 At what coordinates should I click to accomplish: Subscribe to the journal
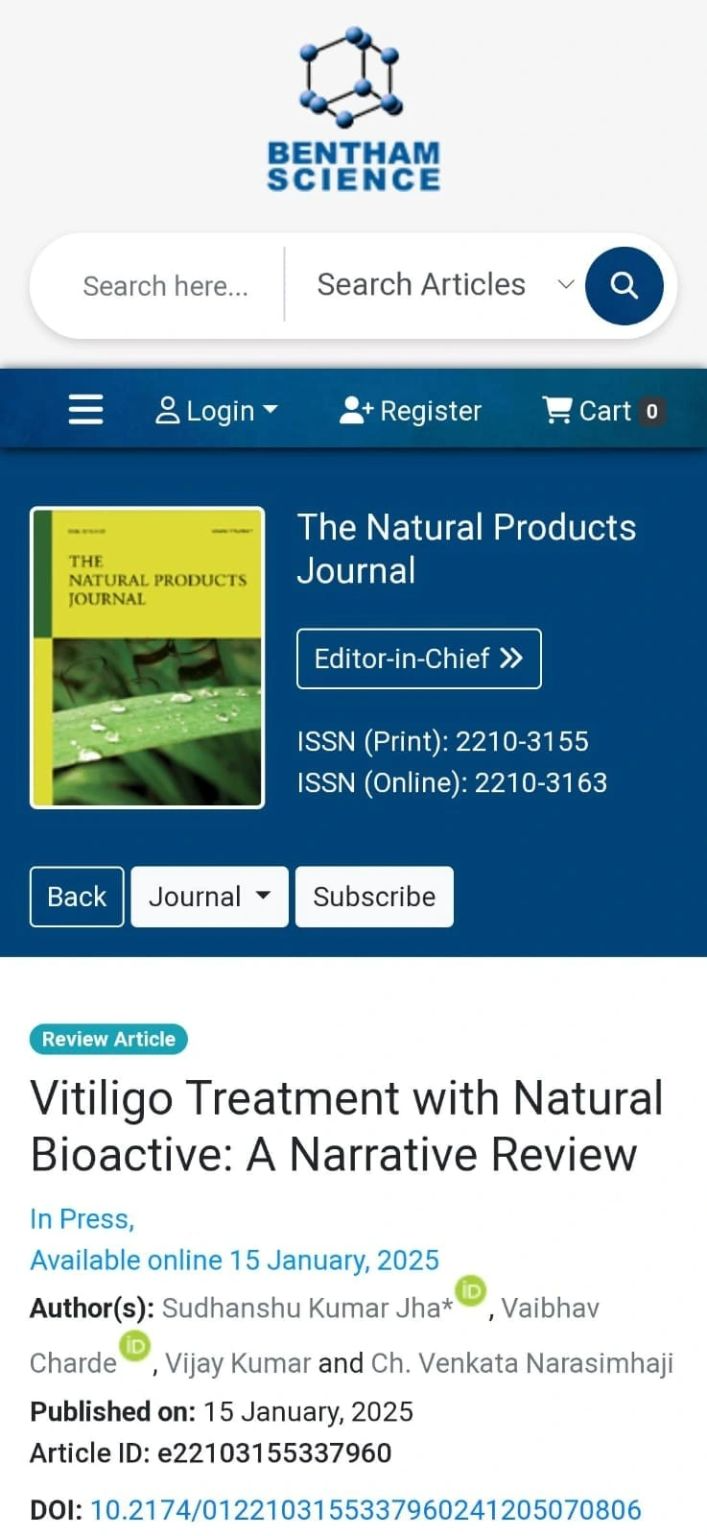click(x=374, y=896)
